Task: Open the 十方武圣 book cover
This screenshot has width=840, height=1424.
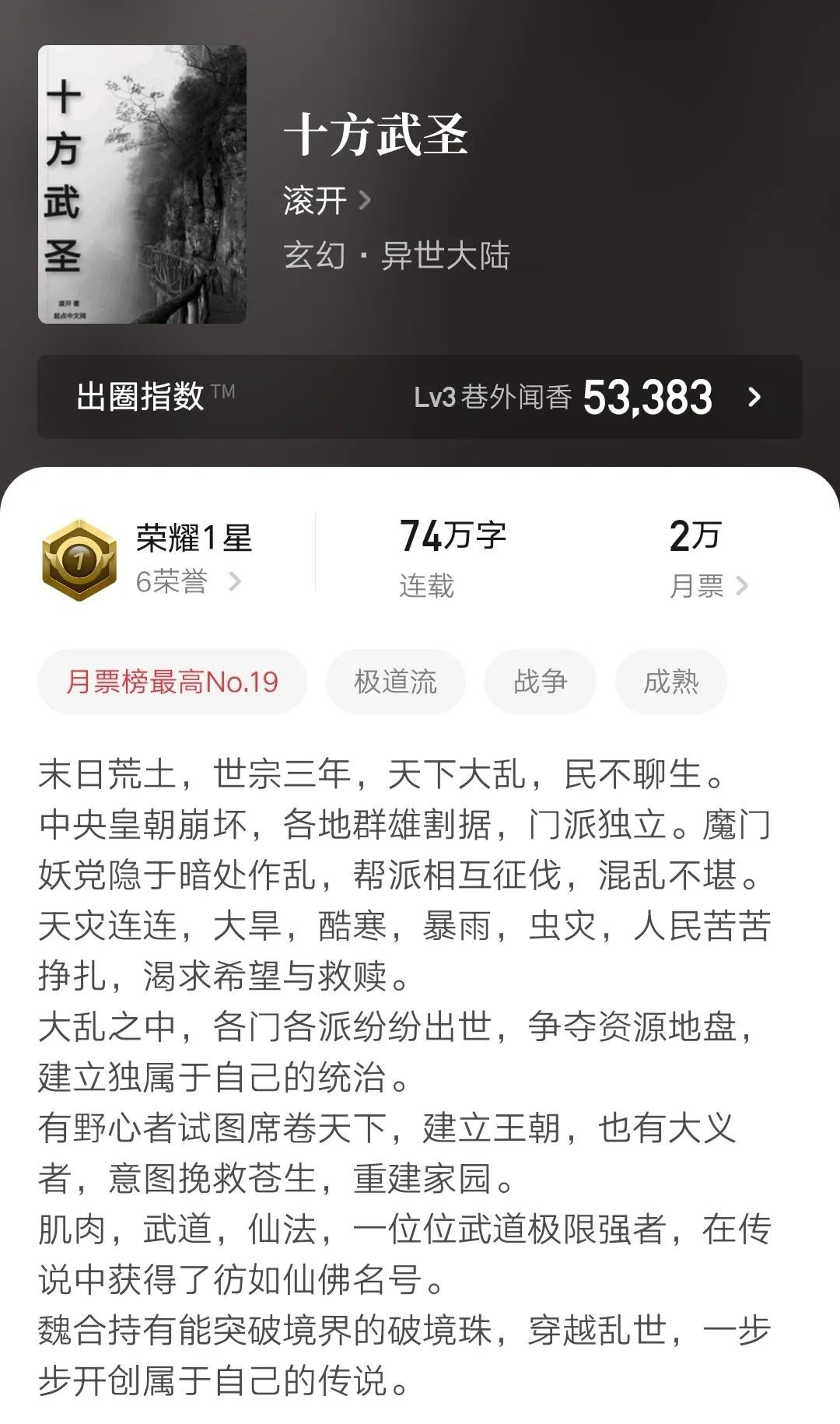Action: click(142, 184)
